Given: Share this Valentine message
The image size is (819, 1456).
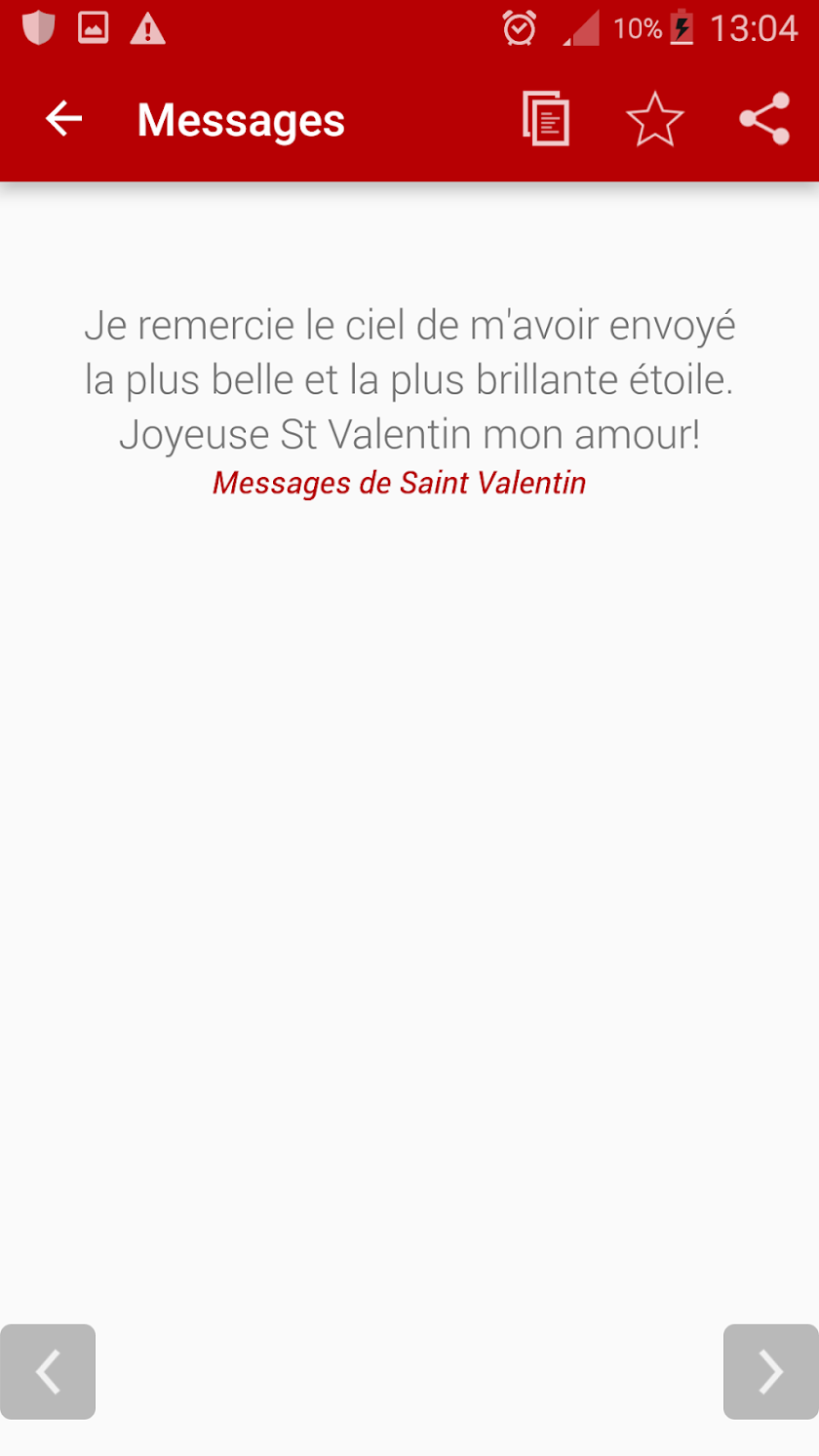Looking at the screenshot, I should (764, 119).
